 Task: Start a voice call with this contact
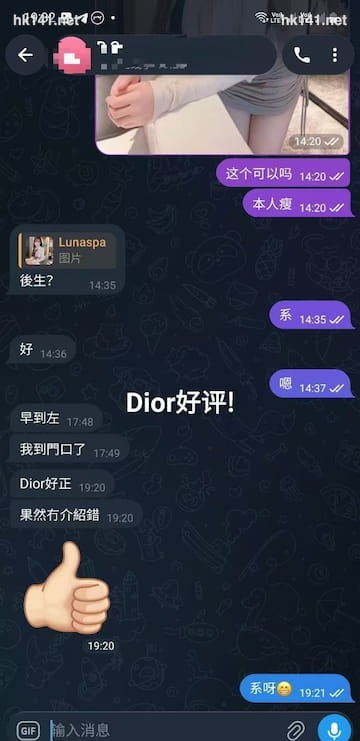point(302,55)
